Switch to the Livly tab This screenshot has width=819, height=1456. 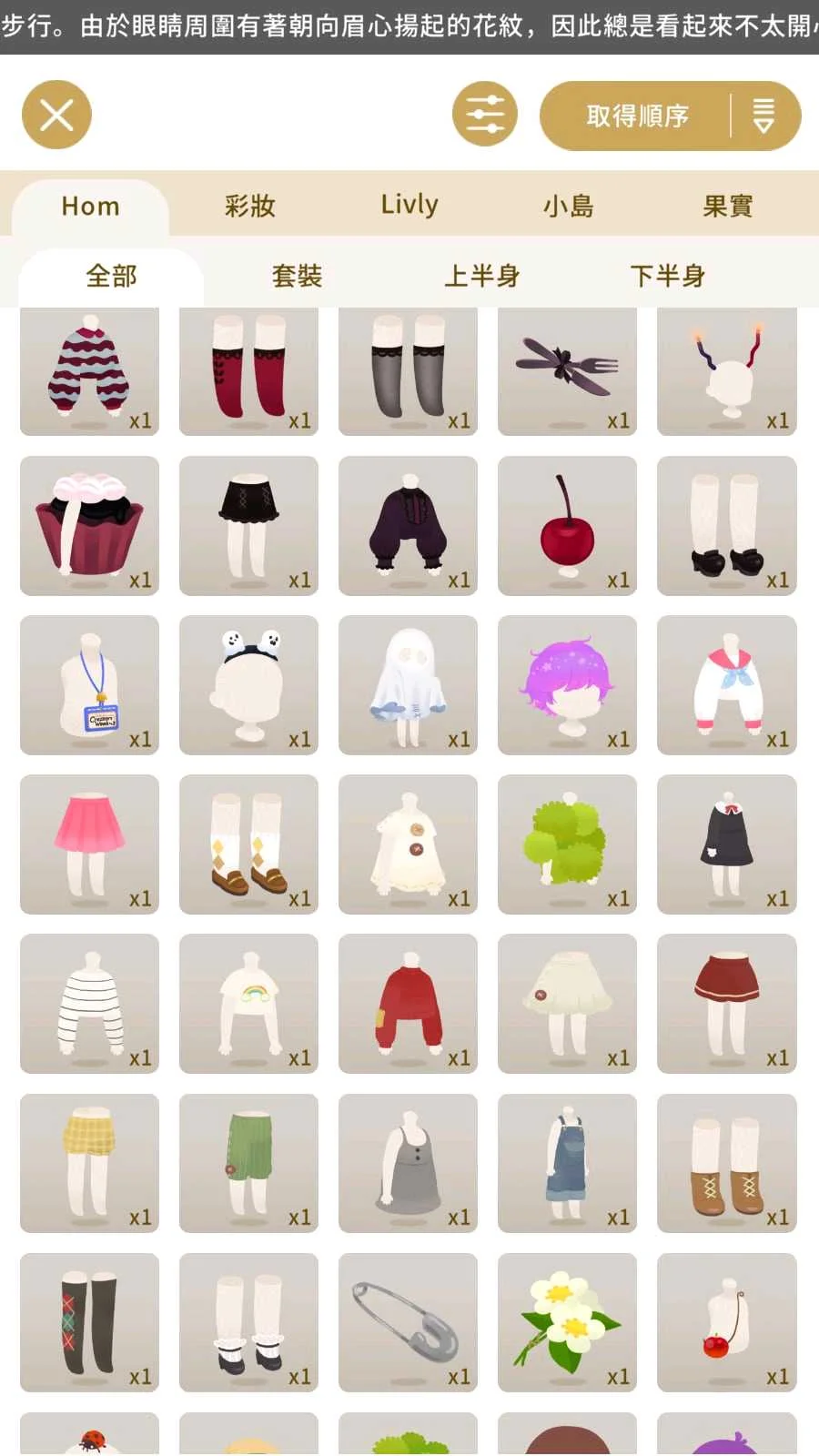409,206
